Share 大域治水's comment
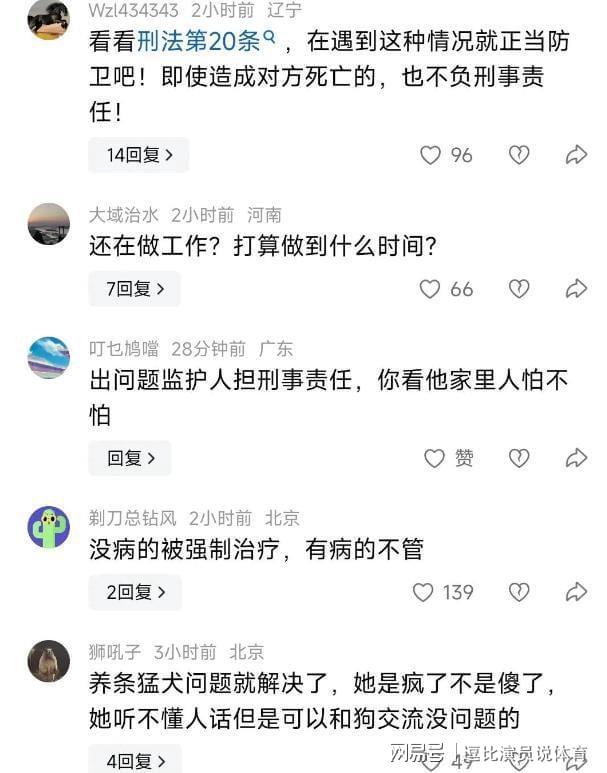The image size is (607, 773). (x=576, y=289)
